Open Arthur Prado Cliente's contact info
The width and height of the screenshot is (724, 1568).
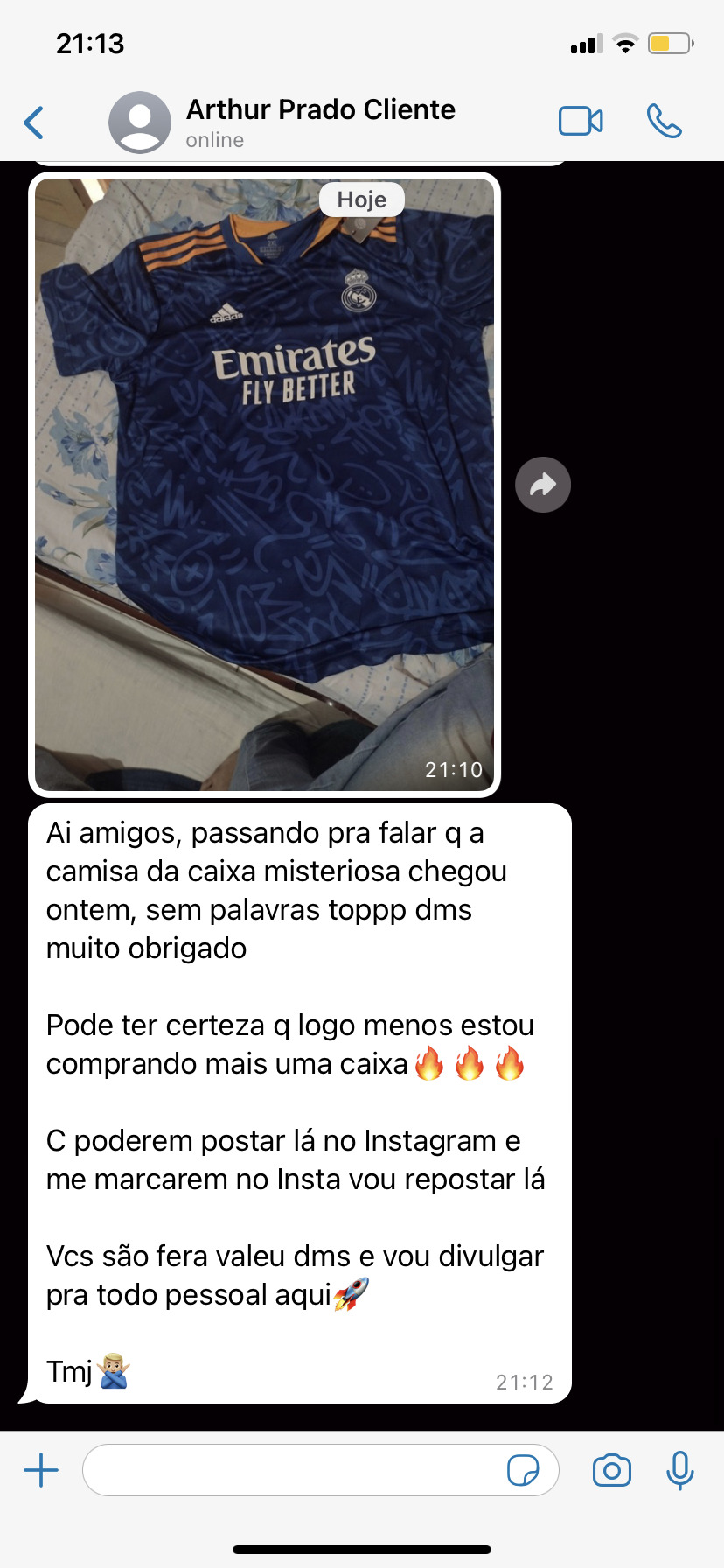[x=320, y=122]
